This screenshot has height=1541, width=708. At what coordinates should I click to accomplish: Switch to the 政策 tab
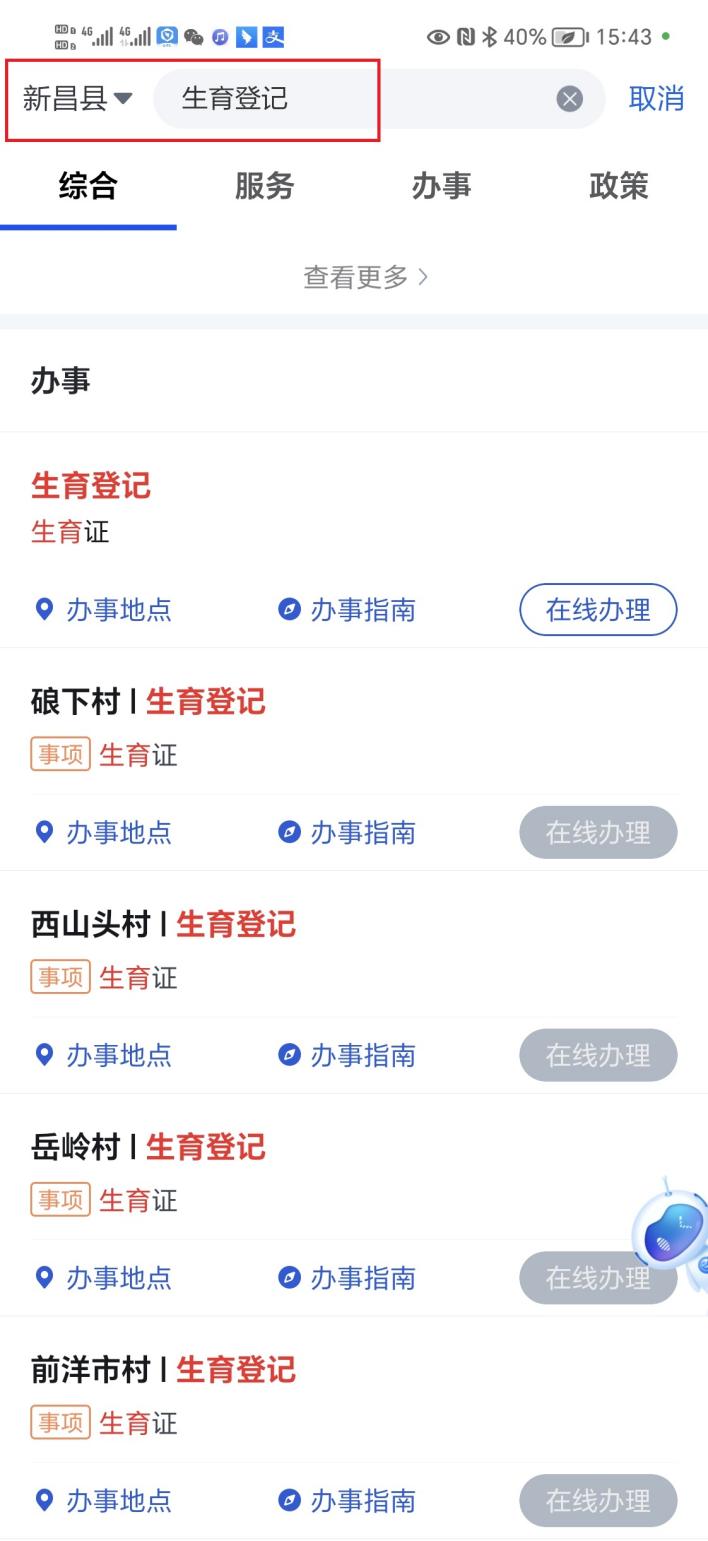[x=618, y=186]
